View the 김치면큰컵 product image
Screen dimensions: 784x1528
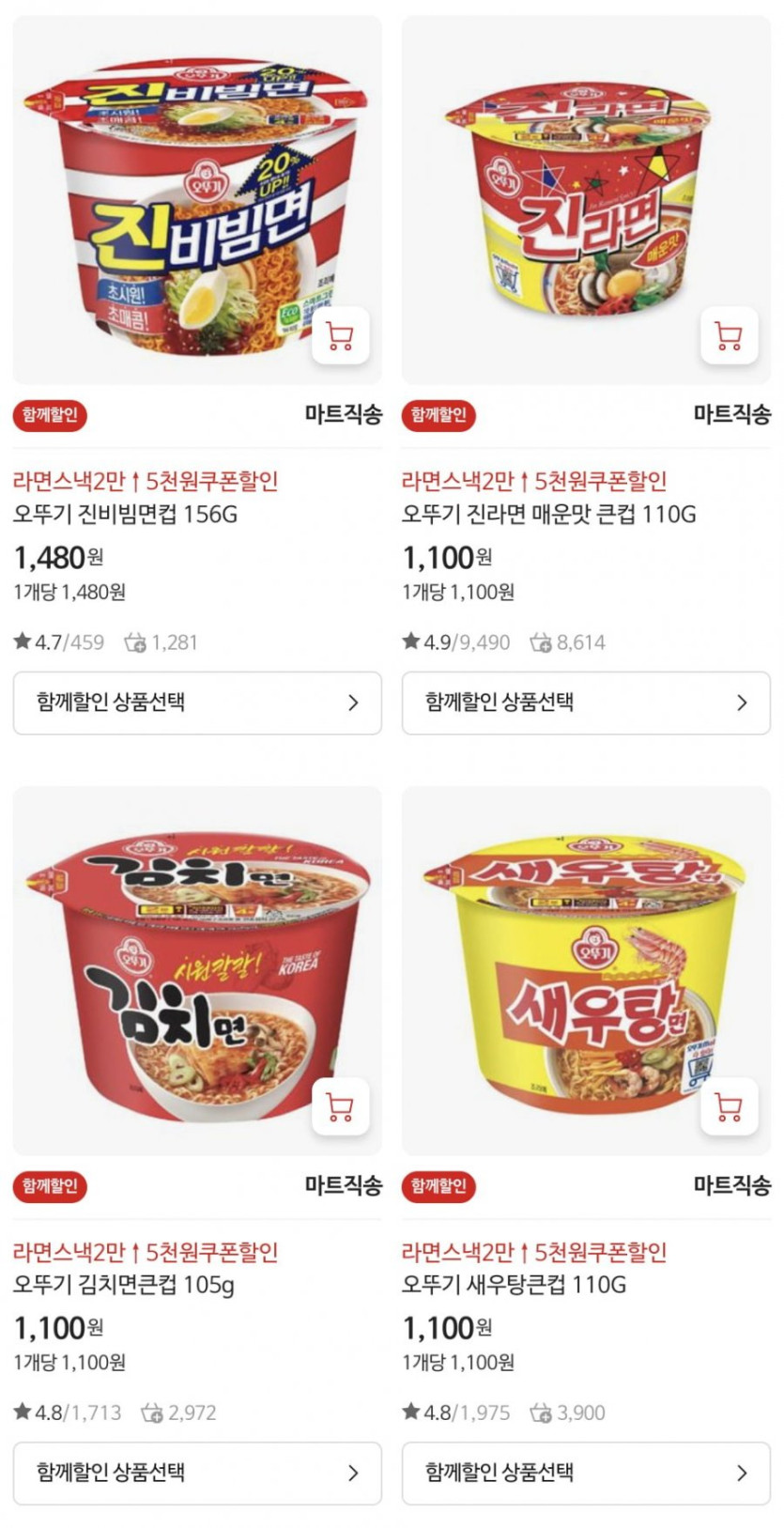188,967
